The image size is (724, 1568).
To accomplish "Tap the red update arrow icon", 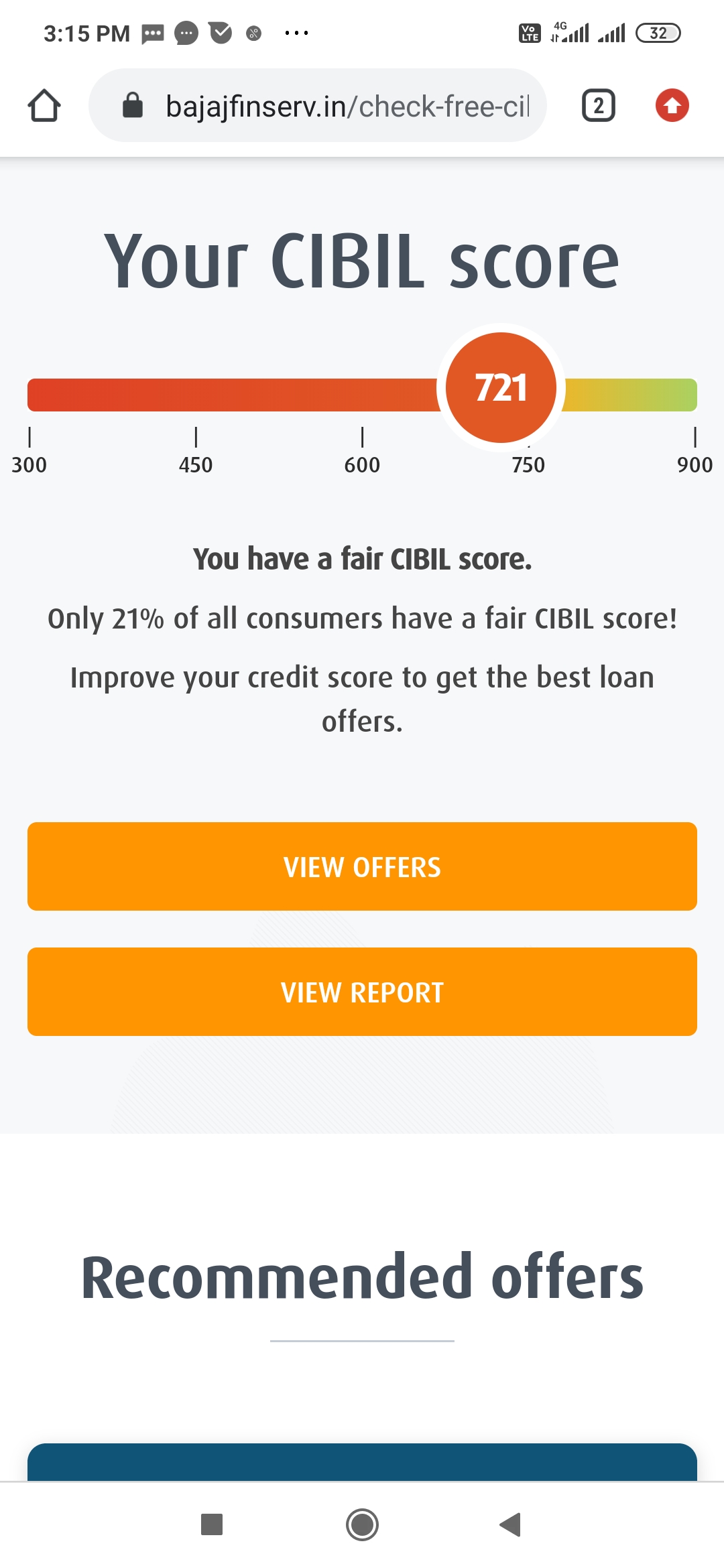I will tap(672, 106).
